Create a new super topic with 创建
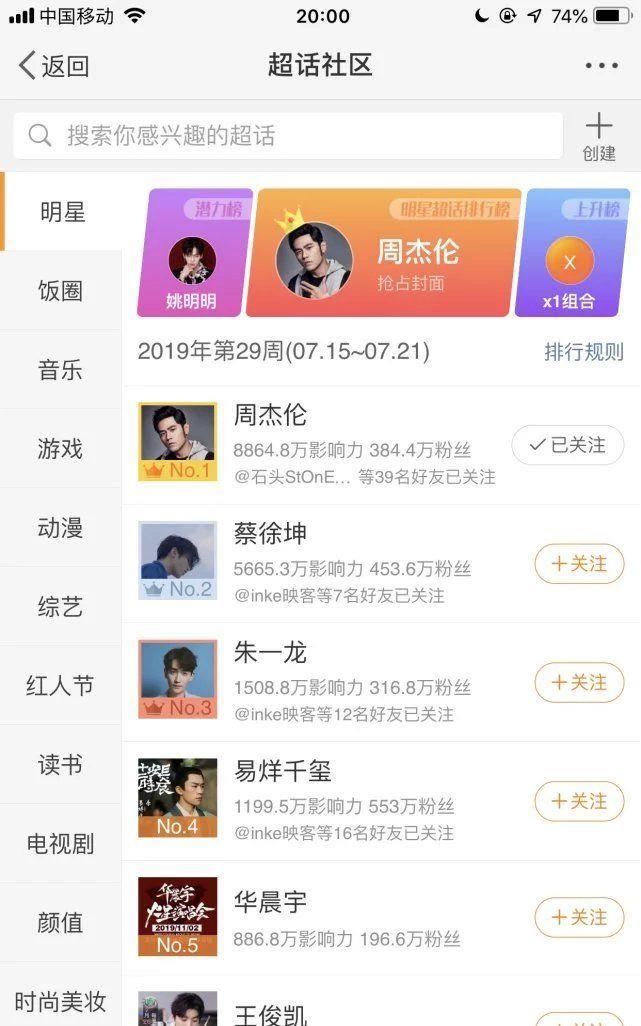Screen dimensions: 641x1026 click(598, 137)
